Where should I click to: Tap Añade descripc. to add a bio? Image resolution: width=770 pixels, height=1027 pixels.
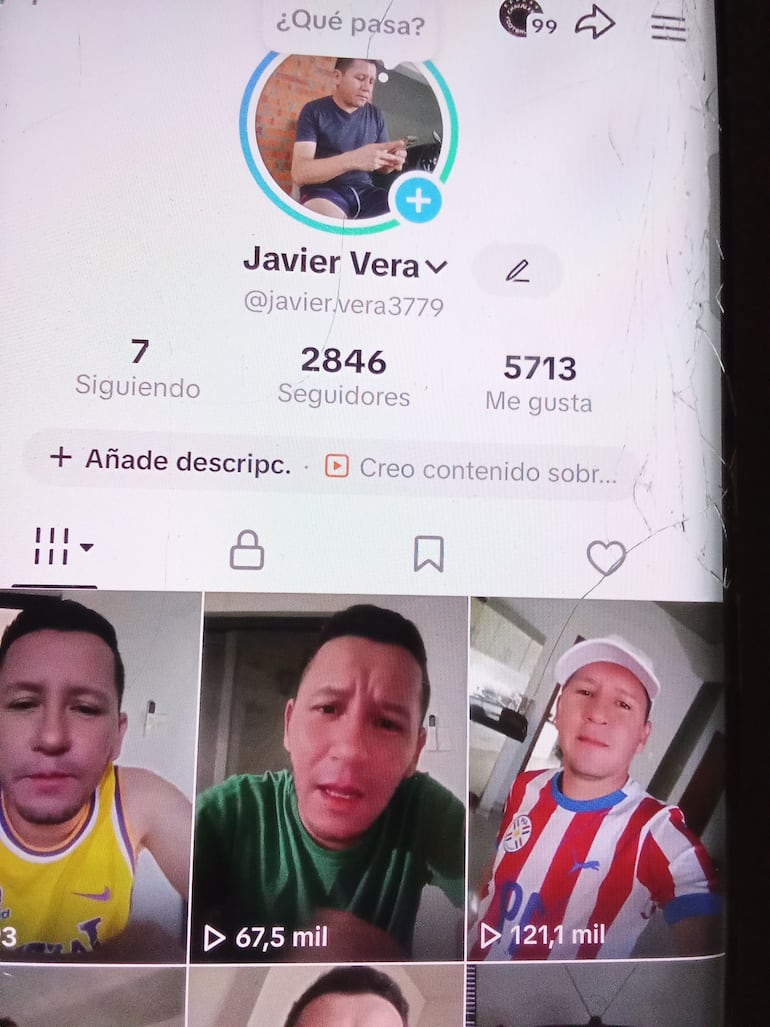[170, 460]
